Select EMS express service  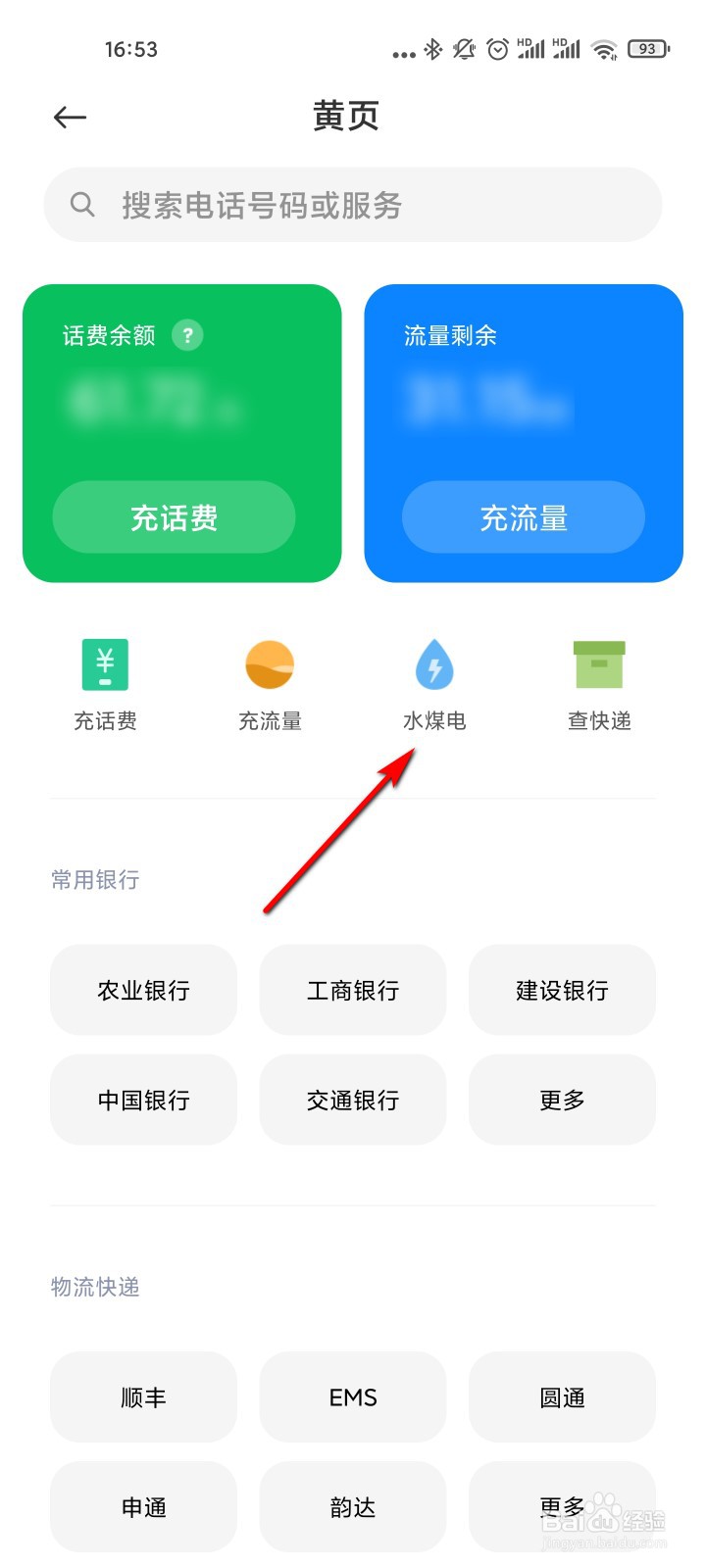(x=352, y=1397)
